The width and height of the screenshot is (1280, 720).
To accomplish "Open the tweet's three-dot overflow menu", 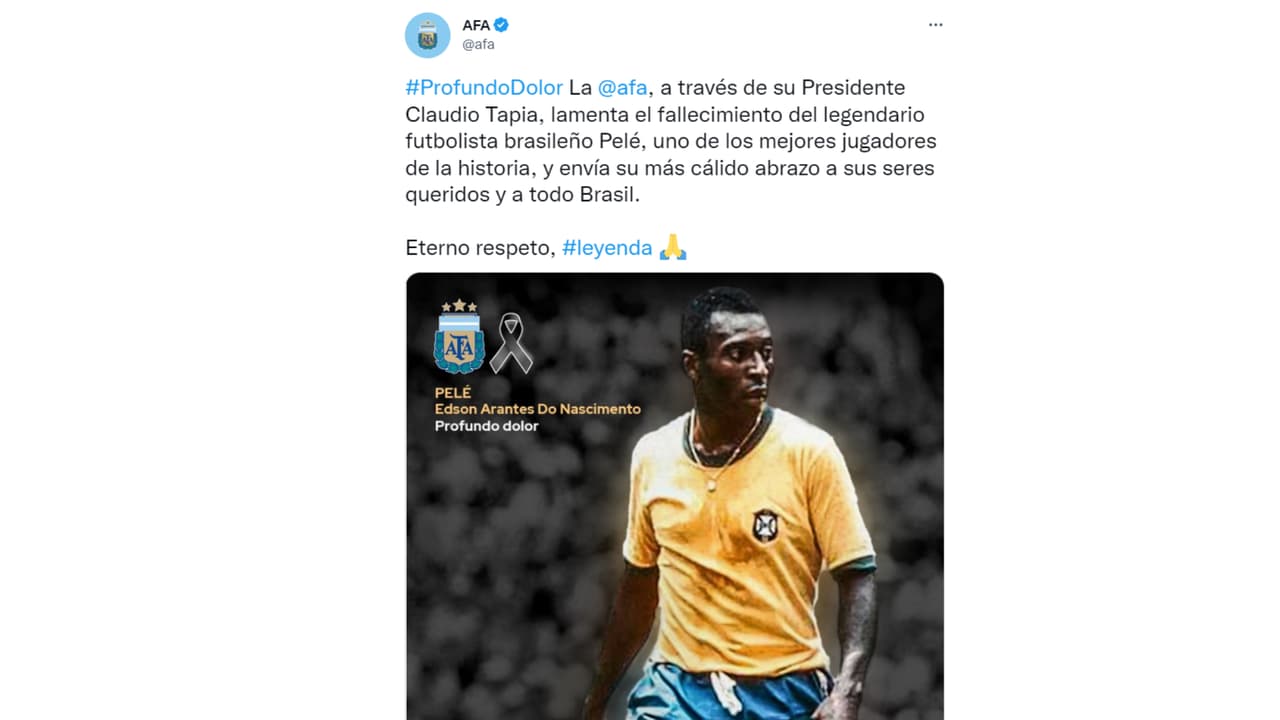I will click(935, 25).
